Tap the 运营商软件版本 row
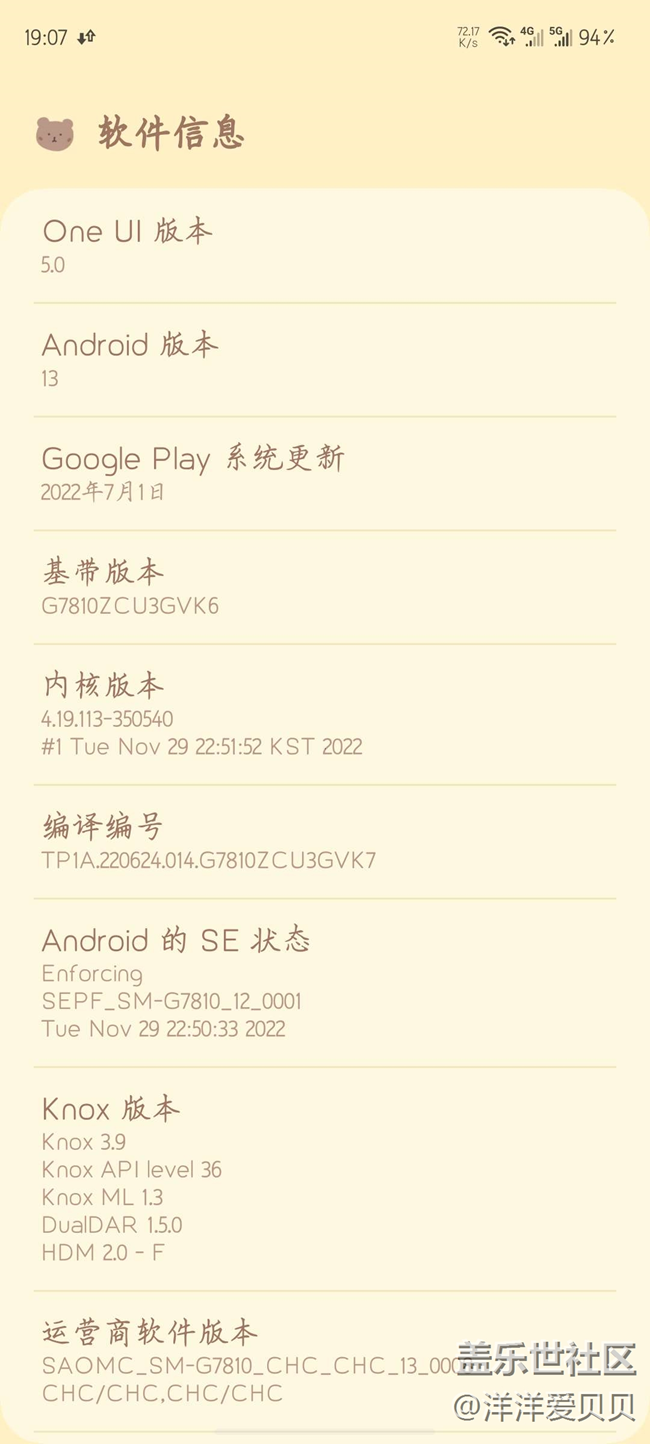Viewport: 650px width, 1444px height. pyautogui.click(x=325, y=1362)
